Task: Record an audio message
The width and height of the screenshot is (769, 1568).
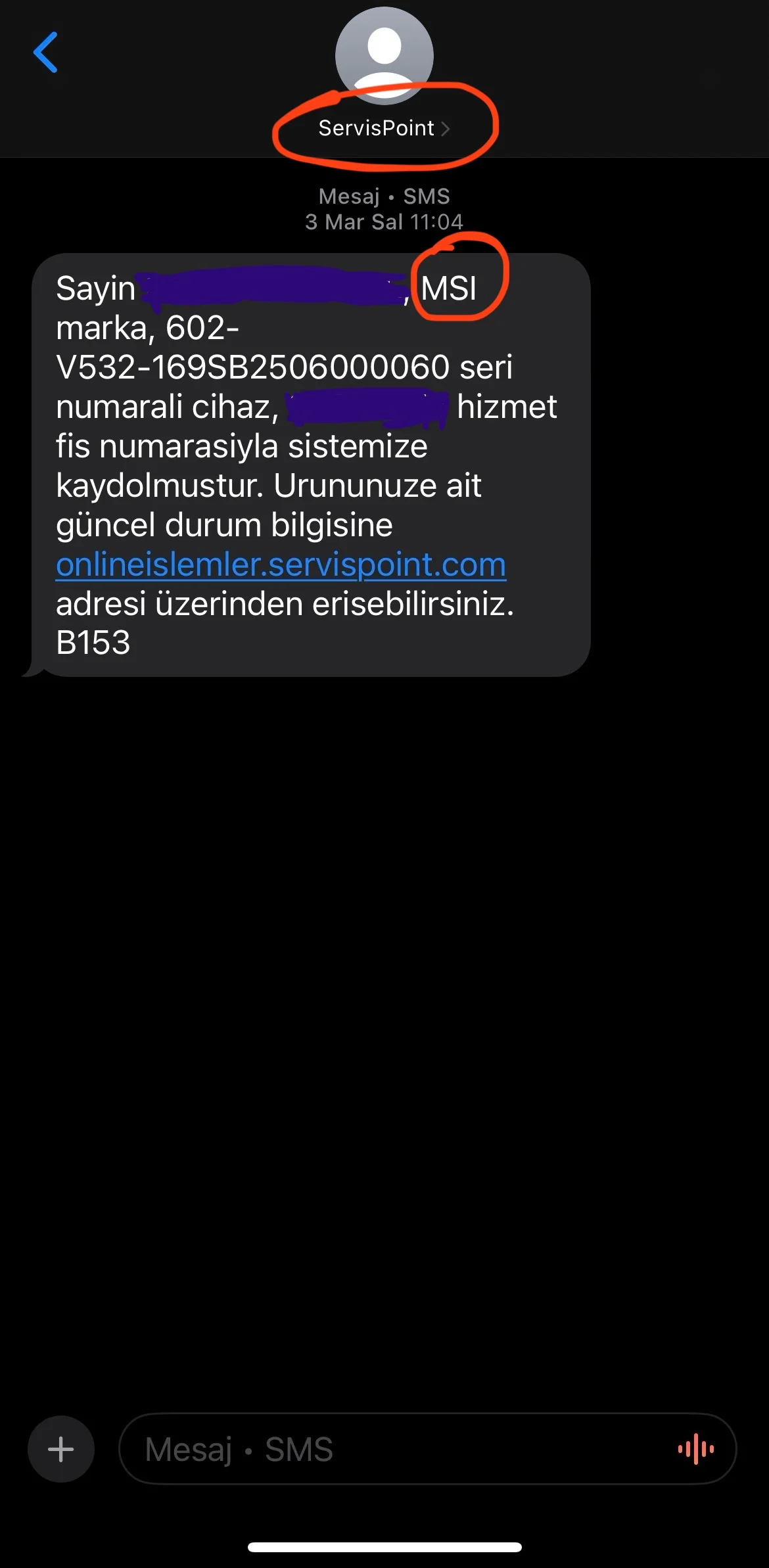Action: click(x=696, y=1448)
